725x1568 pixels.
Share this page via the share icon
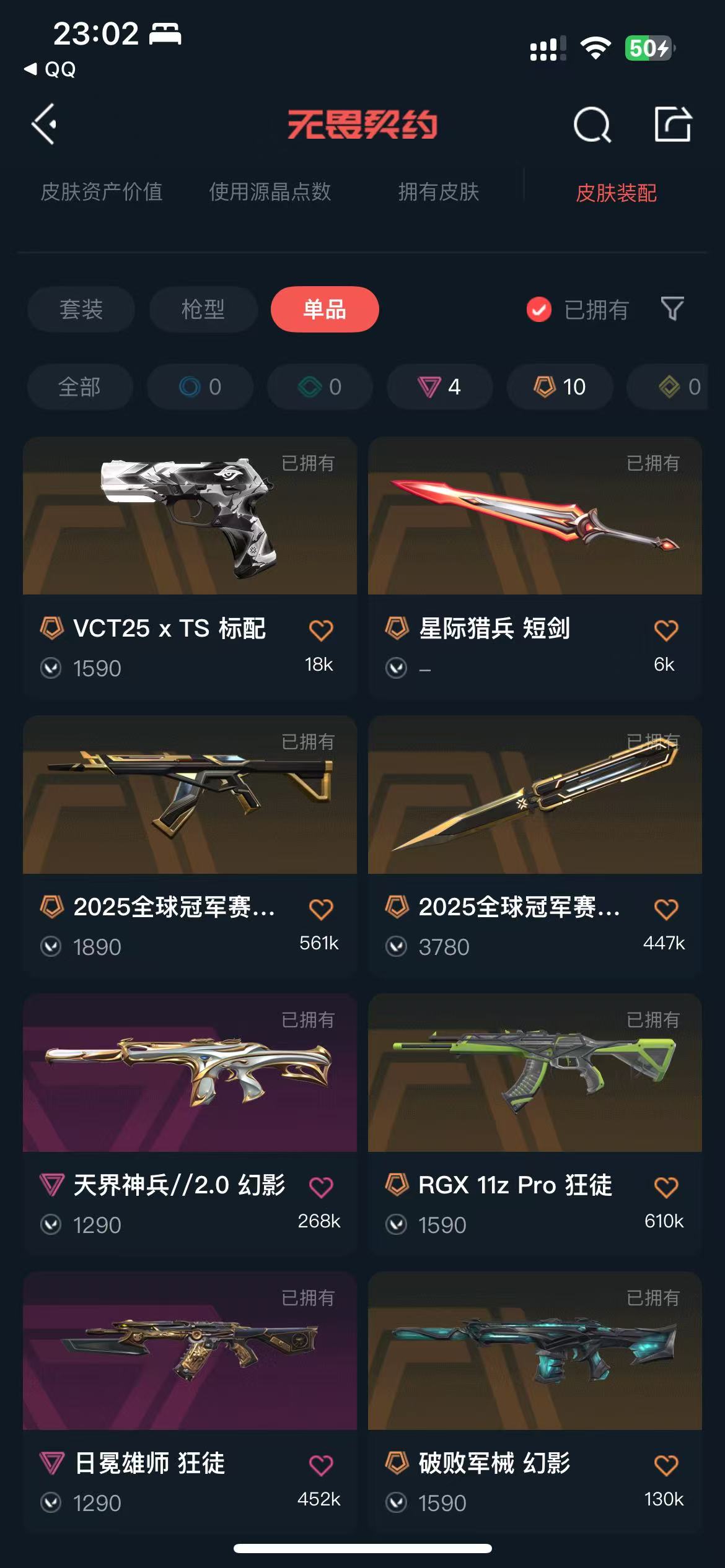[672, 124]
